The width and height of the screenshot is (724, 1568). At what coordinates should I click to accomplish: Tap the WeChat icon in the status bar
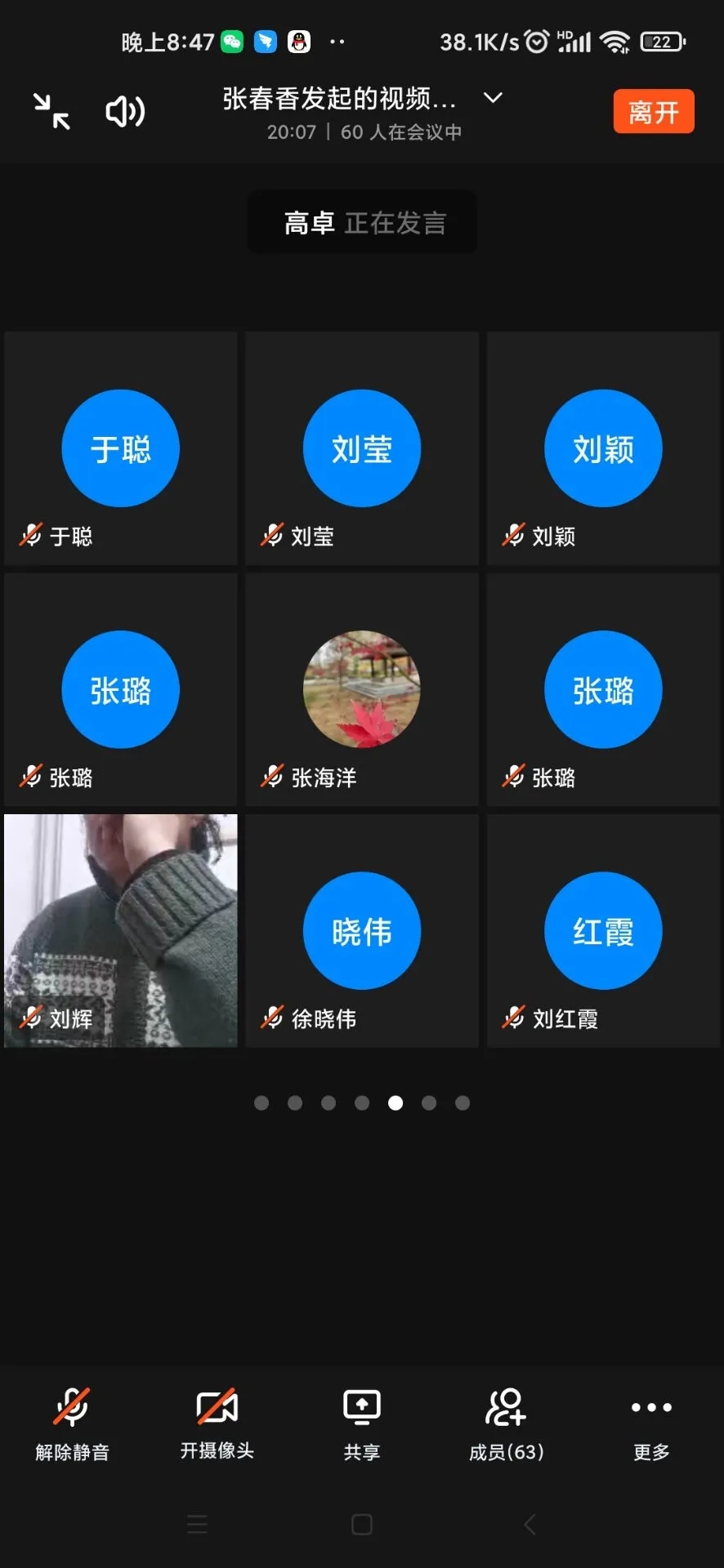(231, 41)
